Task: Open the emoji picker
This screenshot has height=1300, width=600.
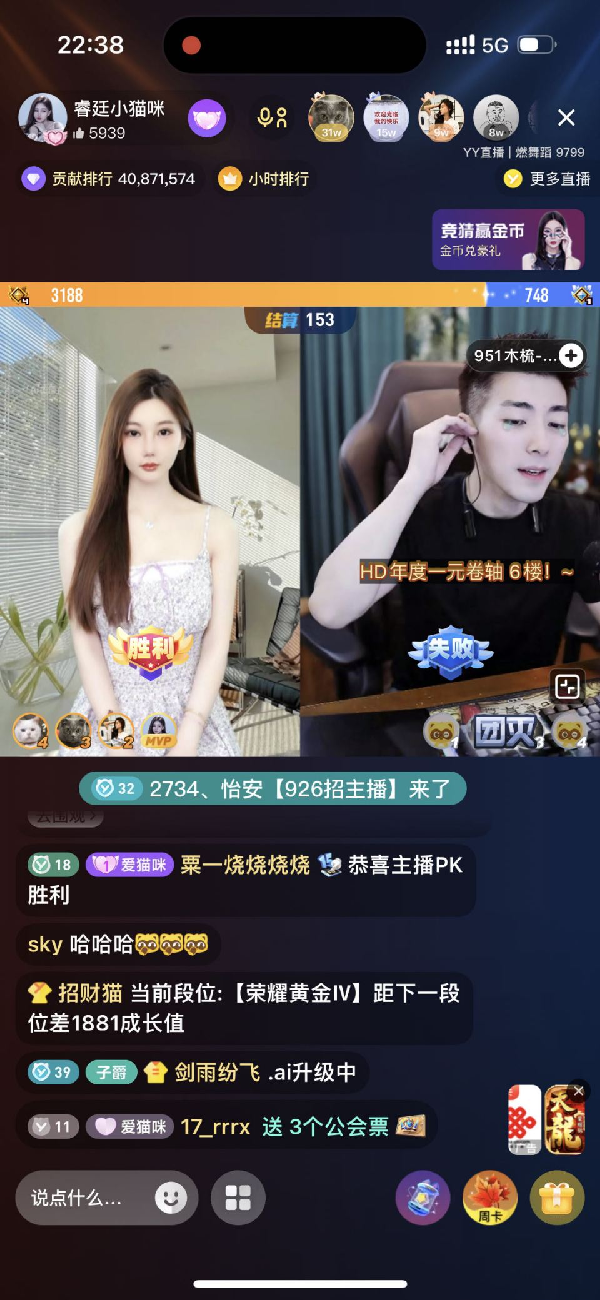Action: pyautogui.click(x=171, y=1197)
